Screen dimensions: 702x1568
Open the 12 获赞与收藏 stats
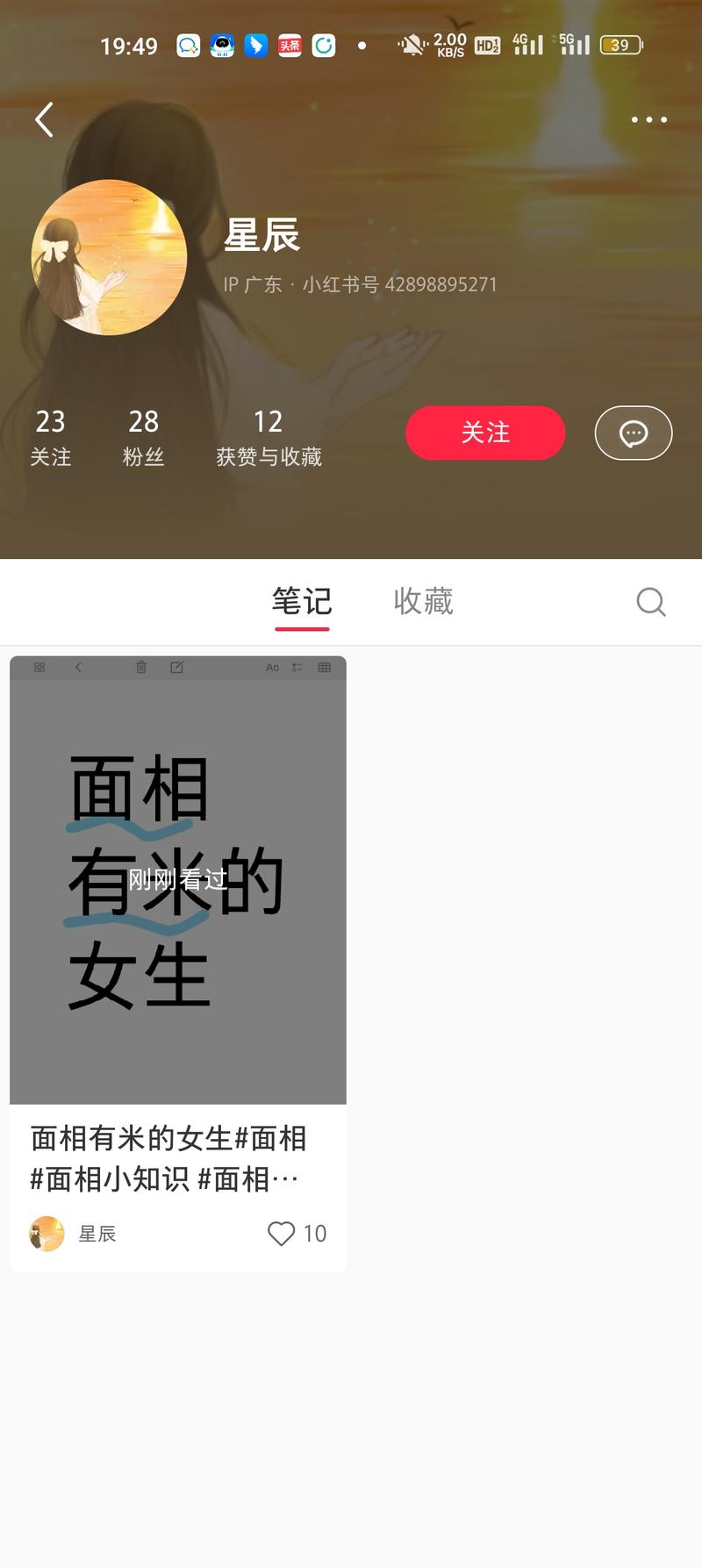pos(269,437)
